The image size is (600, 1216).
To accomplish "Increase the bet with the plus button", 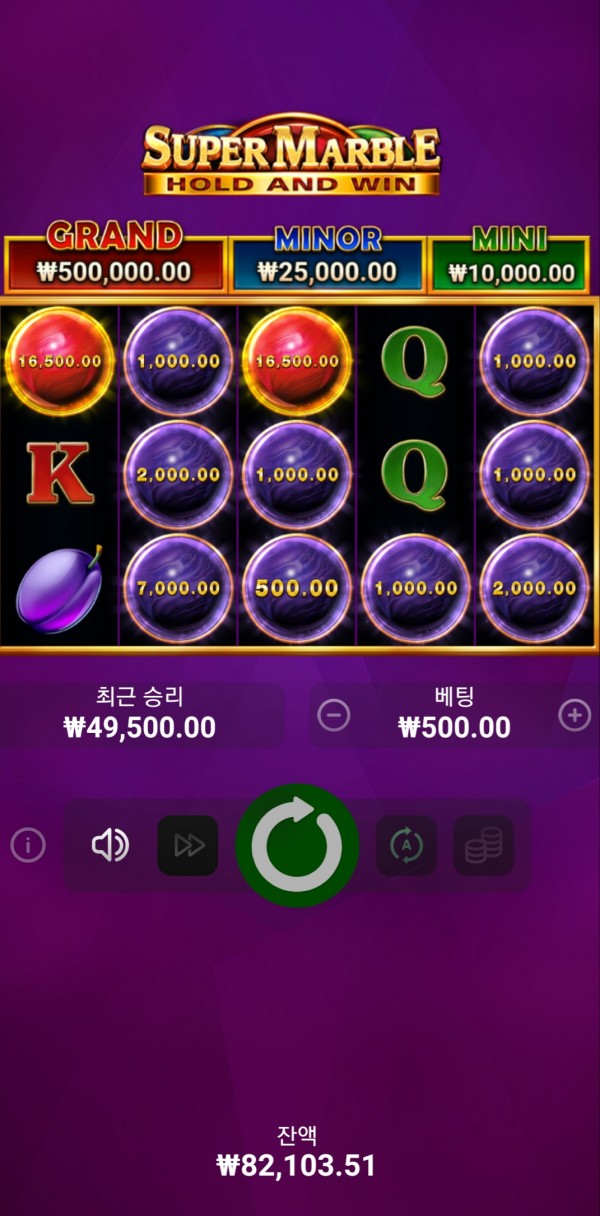I will 574,715.
